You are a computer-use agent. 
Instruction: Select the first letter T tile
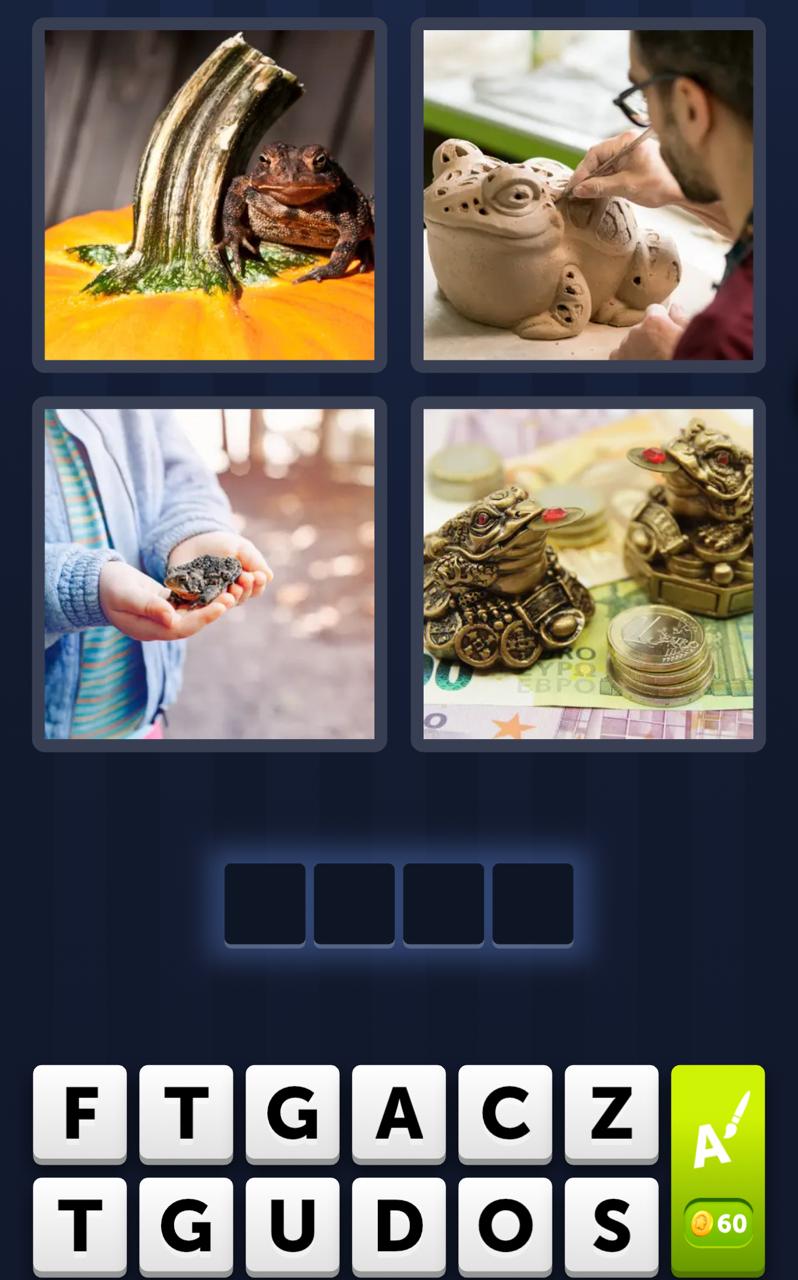click(186, 1115)
